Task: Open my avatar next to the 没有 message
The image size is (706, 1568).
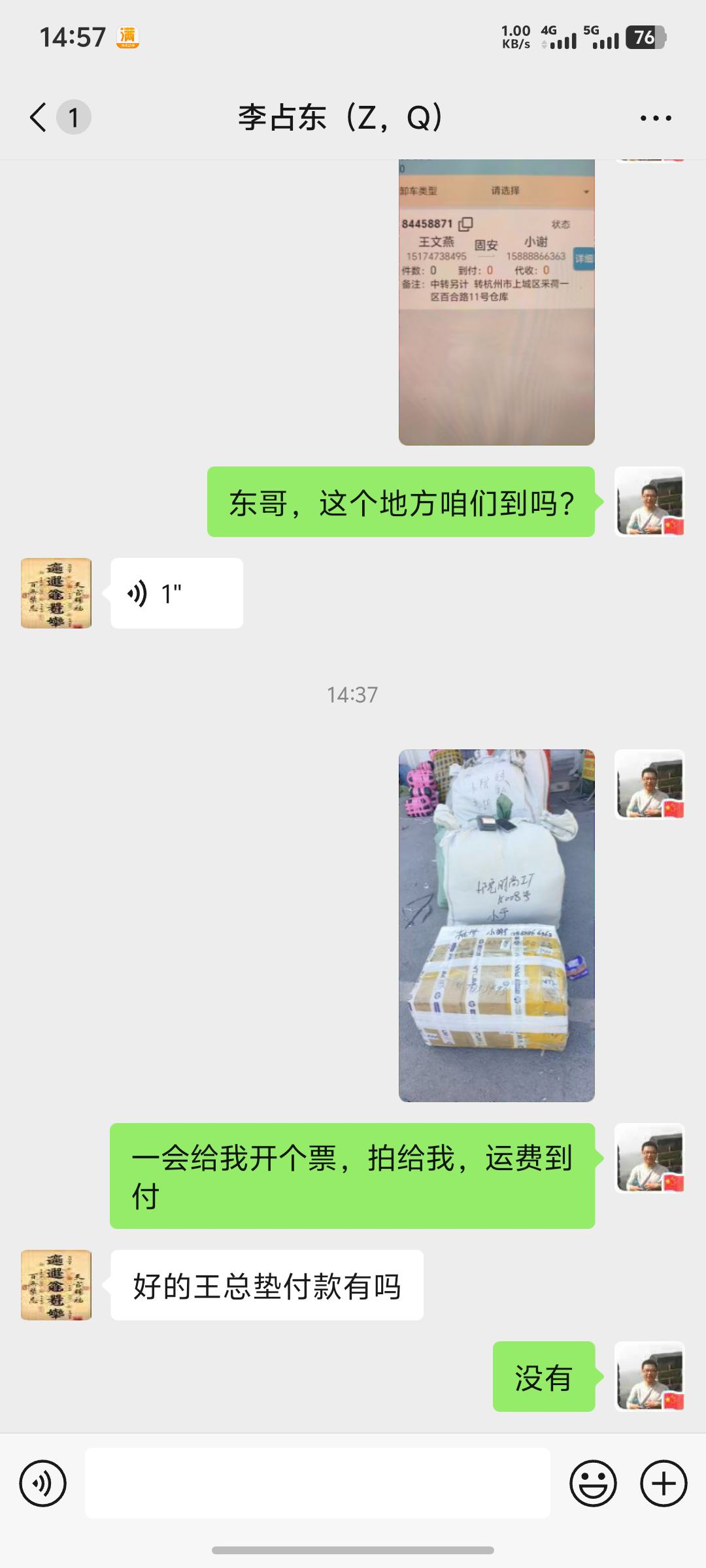Action: 649,1377
